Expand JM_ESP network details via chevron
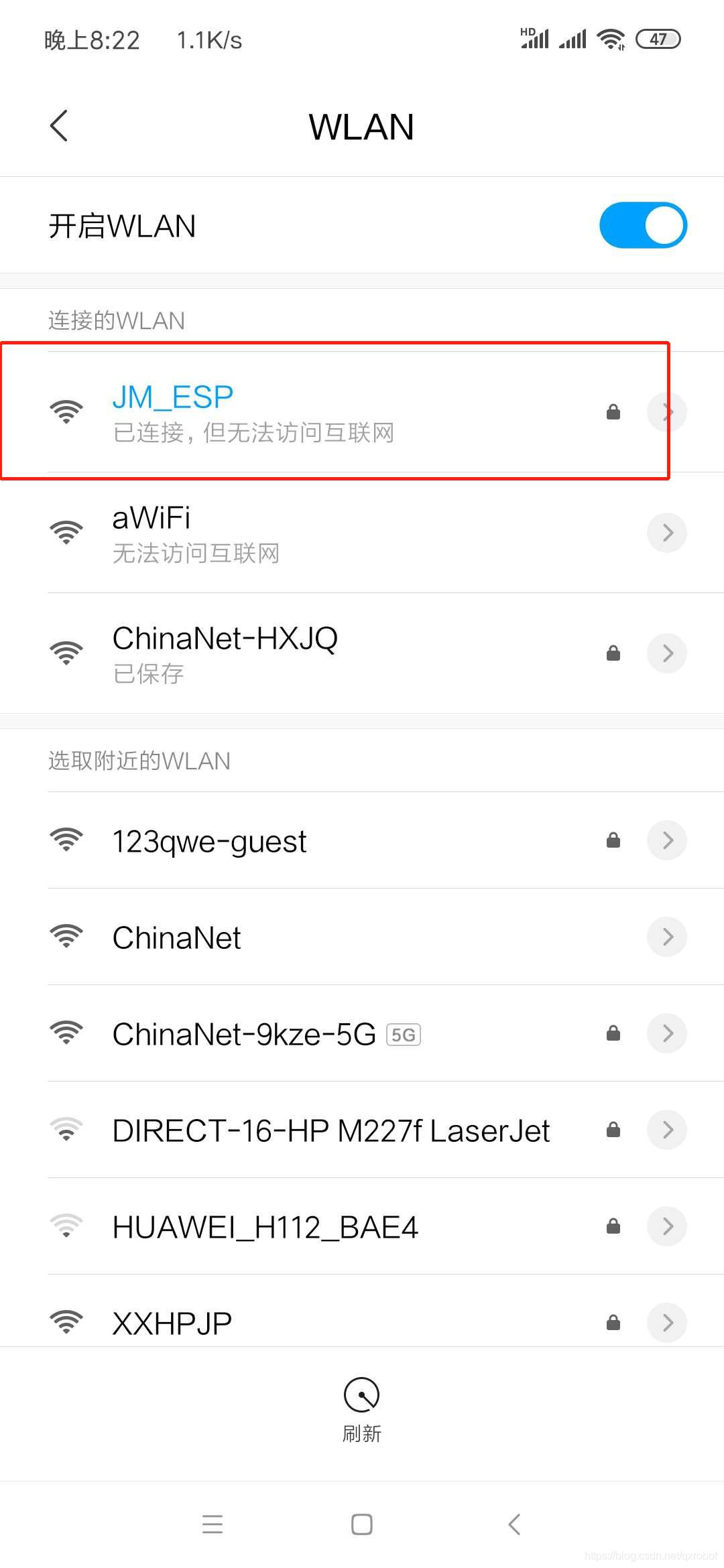 click(667, 411)
